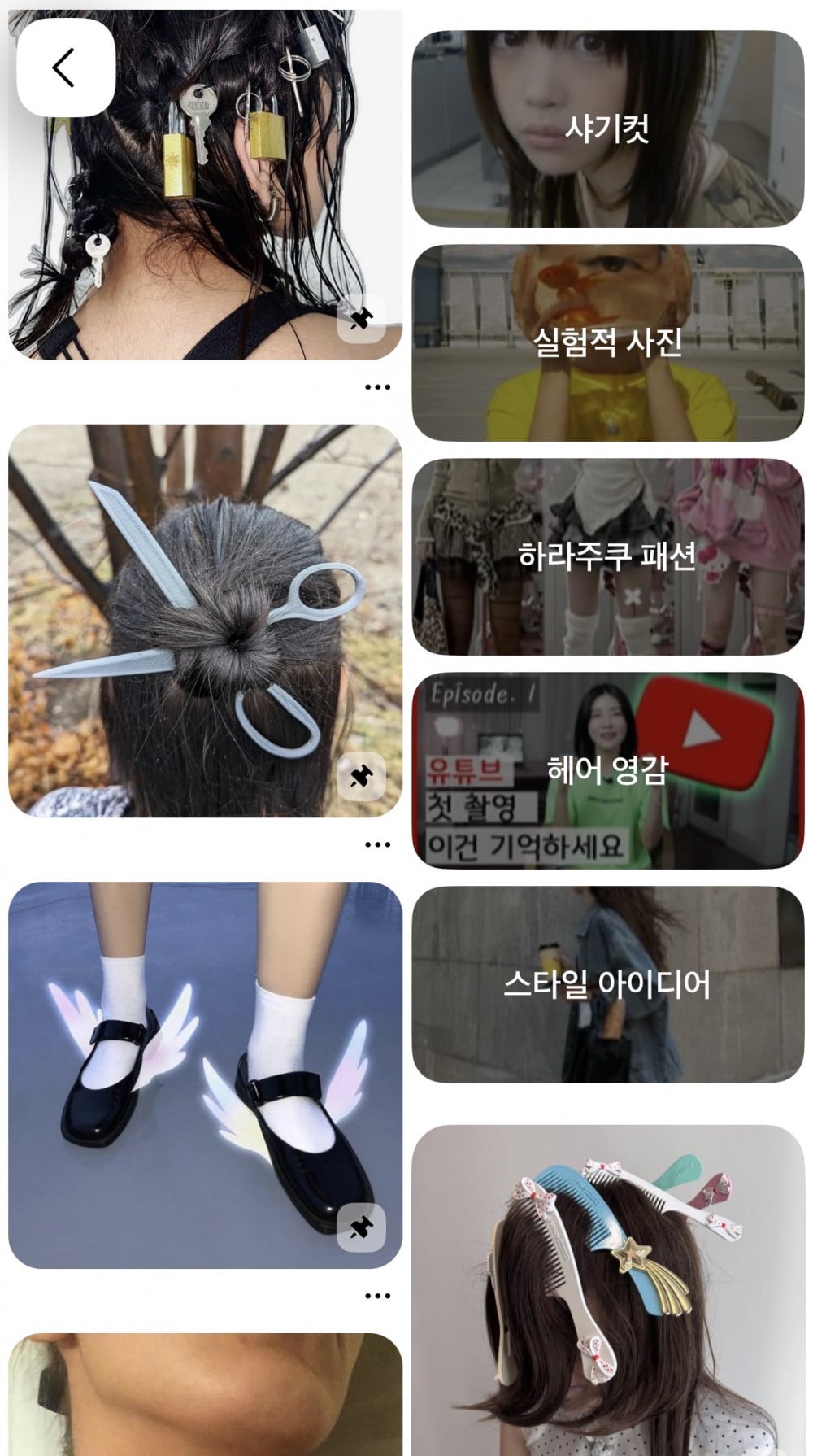Image resolution: width=813 pixels, height=1456 pixels.
Task: Open the 헤어 영감 card
Action: (x=607, y=770)
